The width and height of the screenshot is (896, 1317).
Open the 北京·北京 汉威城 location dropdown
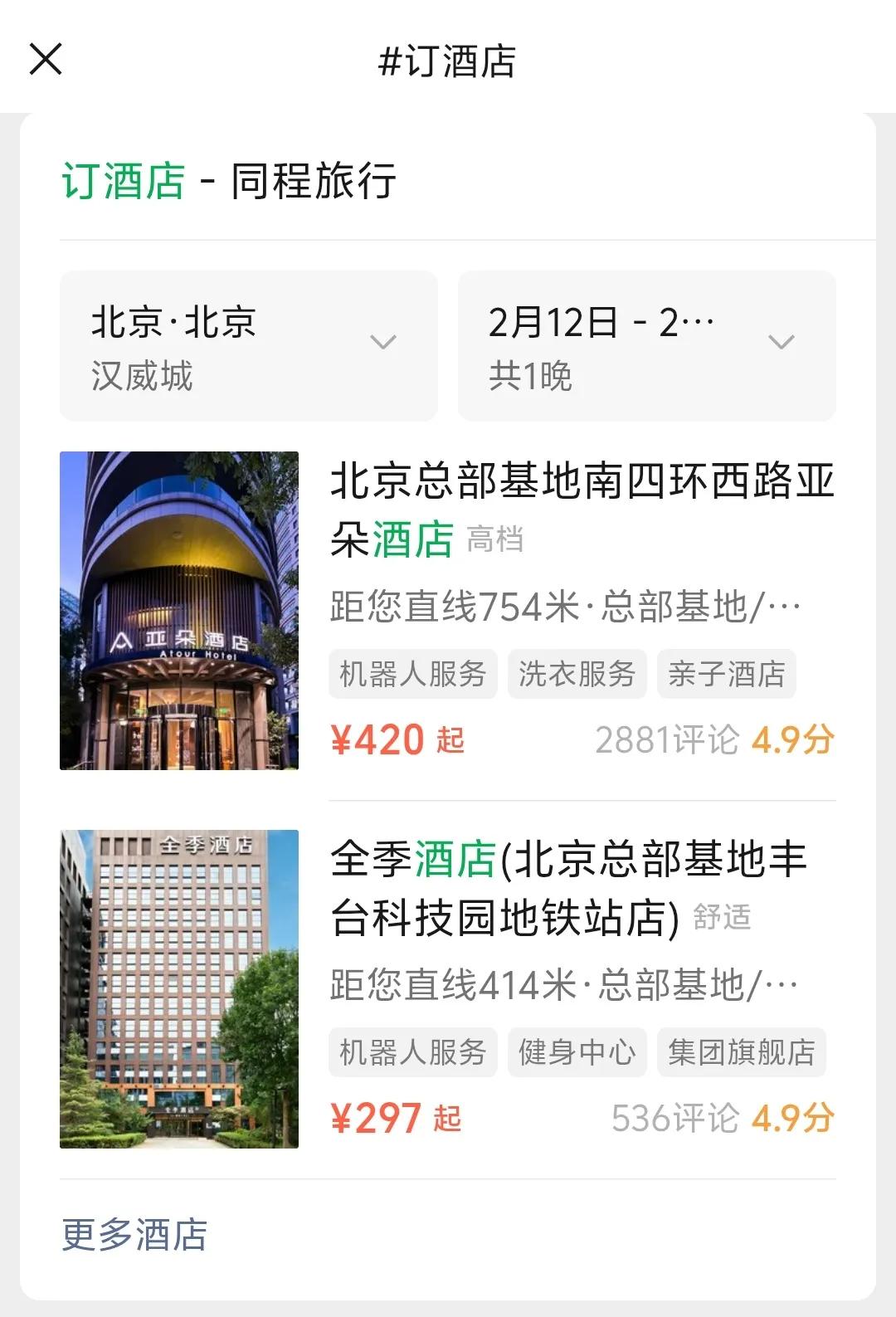pyautogui.click(x=247, y=346)
